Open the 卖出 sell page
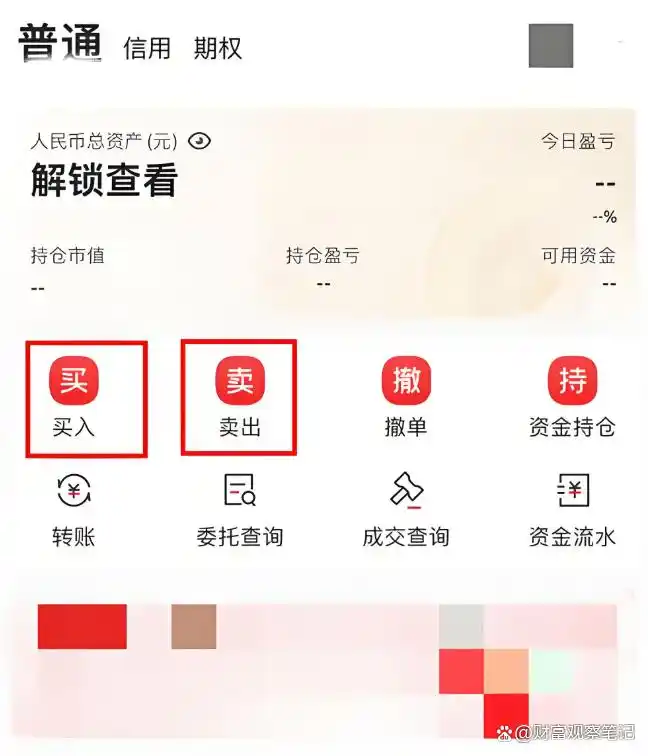The image size is (648, 756). tap(239, 397)
